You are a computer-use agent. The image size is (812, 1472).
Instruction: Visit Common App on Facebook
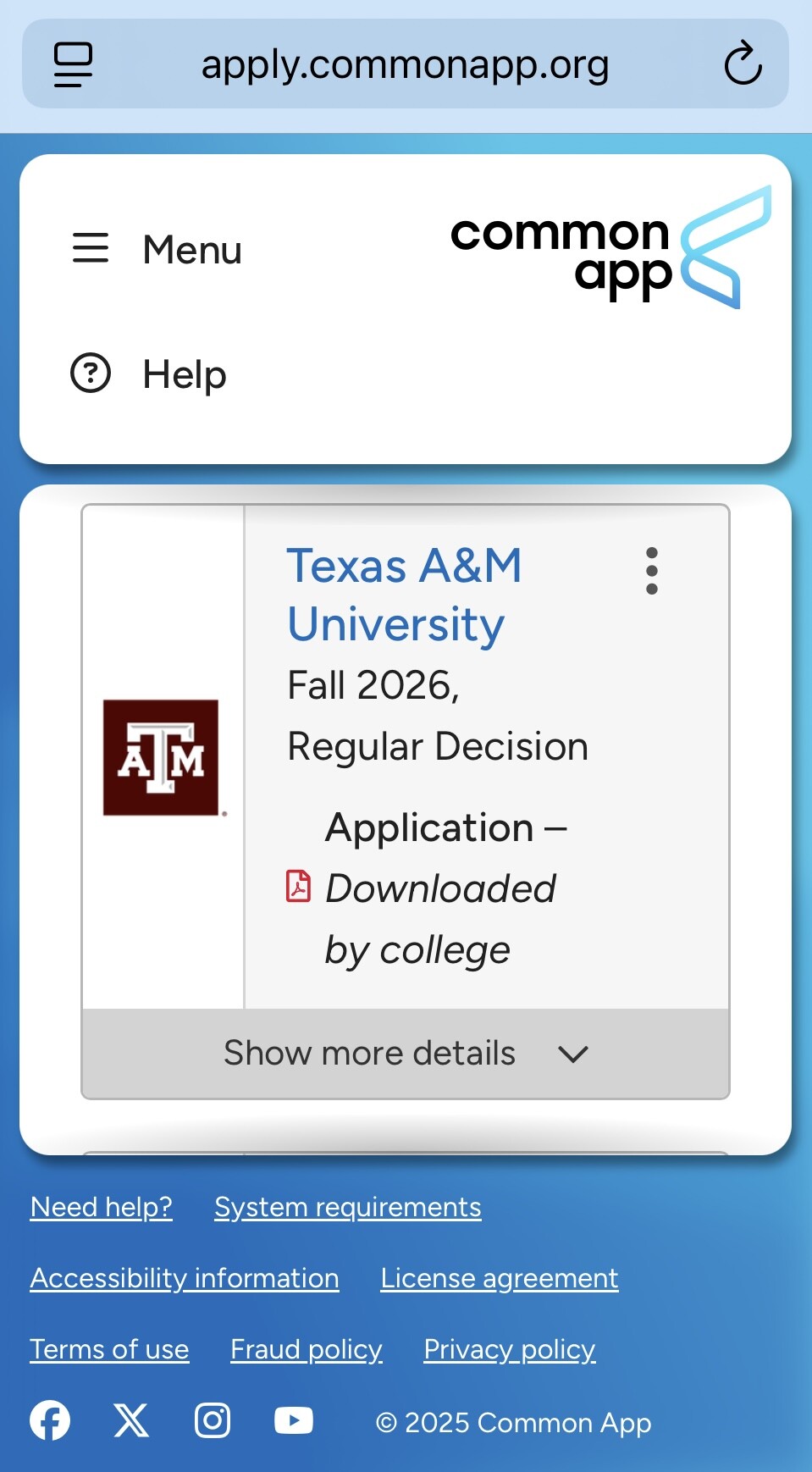(x=50, y=1420)
